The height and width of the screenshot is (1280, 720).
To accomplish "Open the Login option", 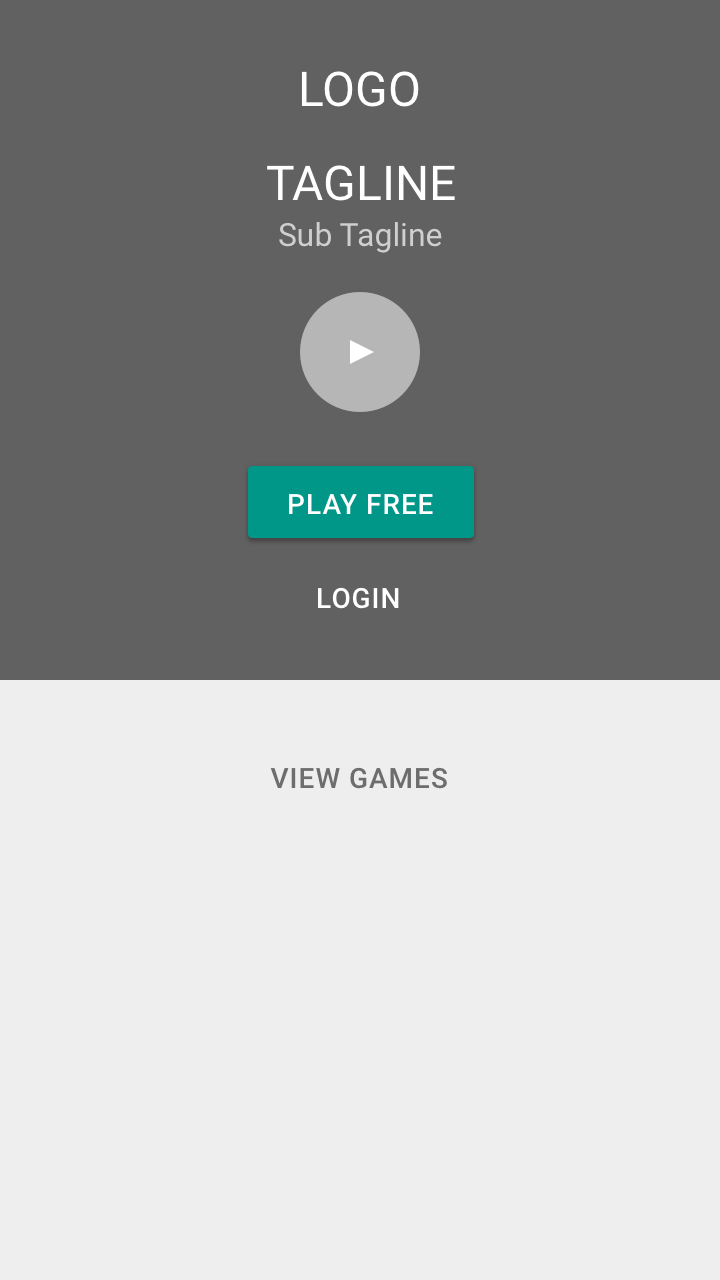I will coord(358,598).
